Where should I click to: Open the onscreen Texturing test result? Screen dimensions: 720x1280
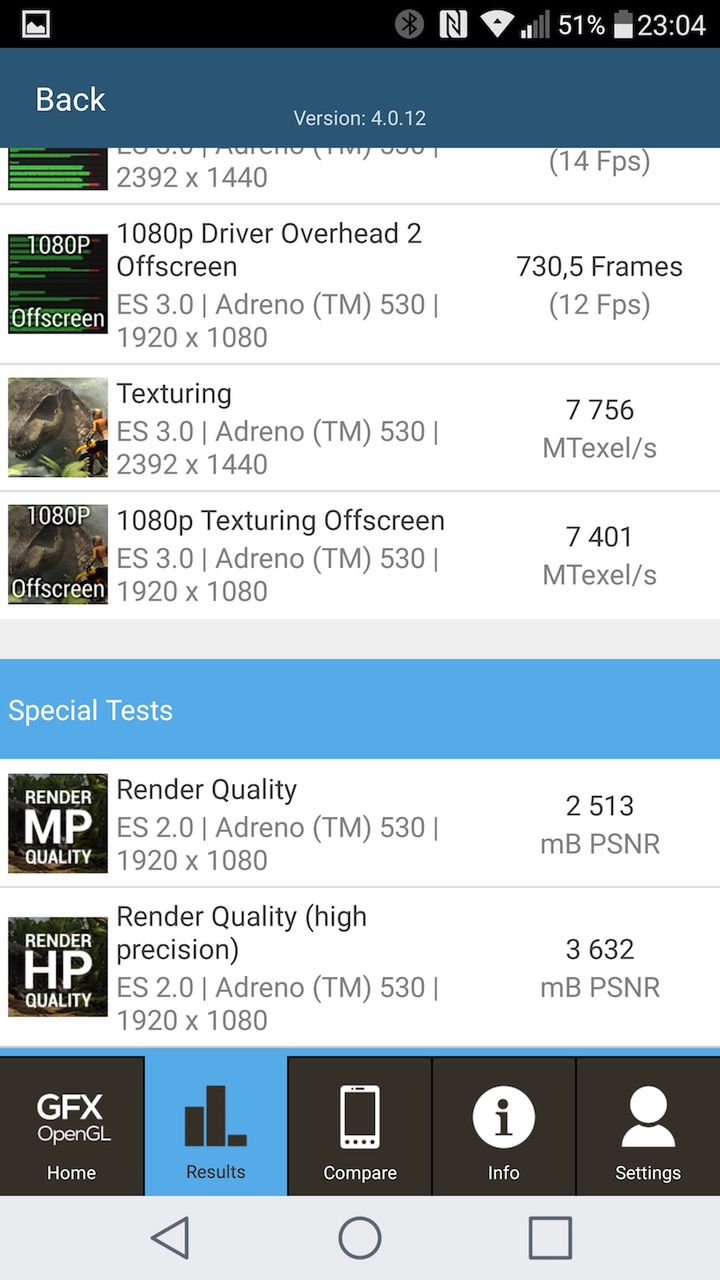point(360,428)
